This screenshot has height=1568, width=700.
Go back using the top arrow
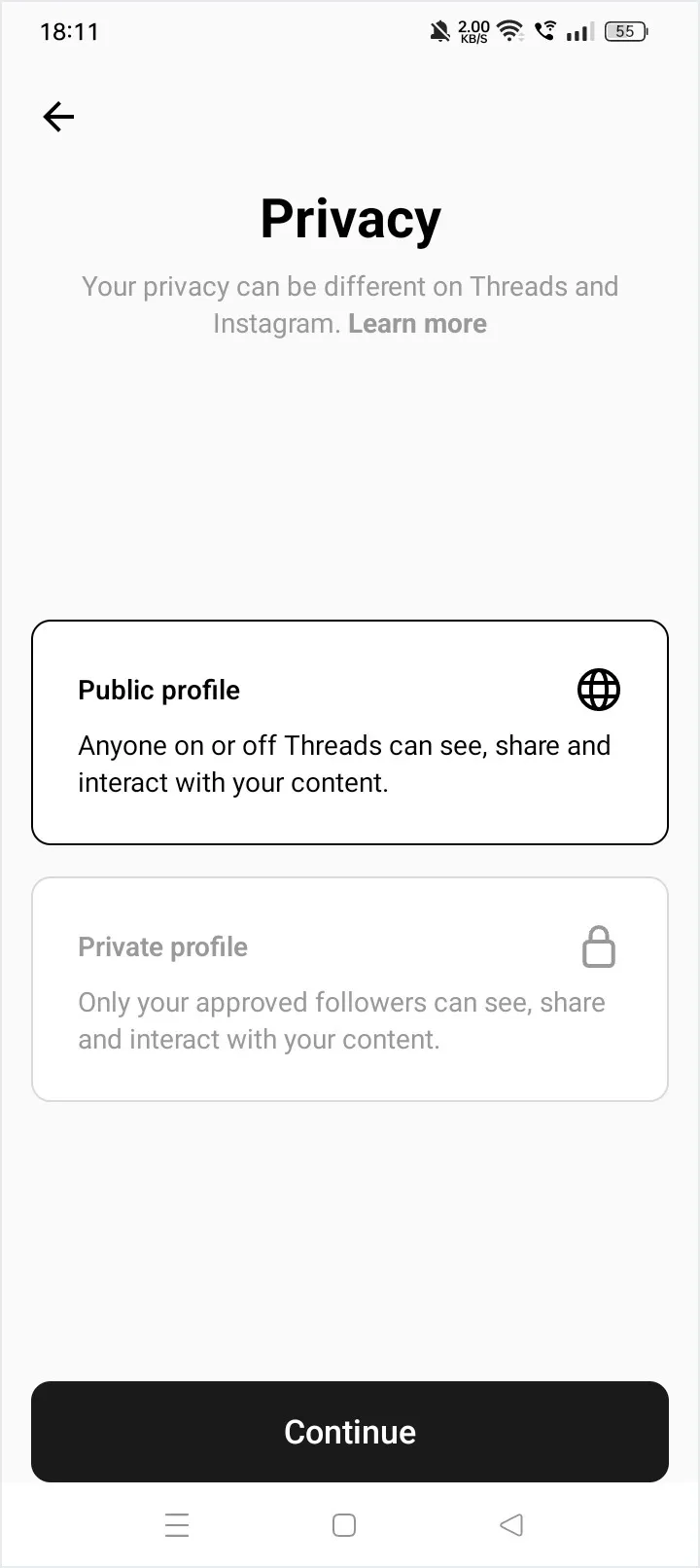pos(58,117)
